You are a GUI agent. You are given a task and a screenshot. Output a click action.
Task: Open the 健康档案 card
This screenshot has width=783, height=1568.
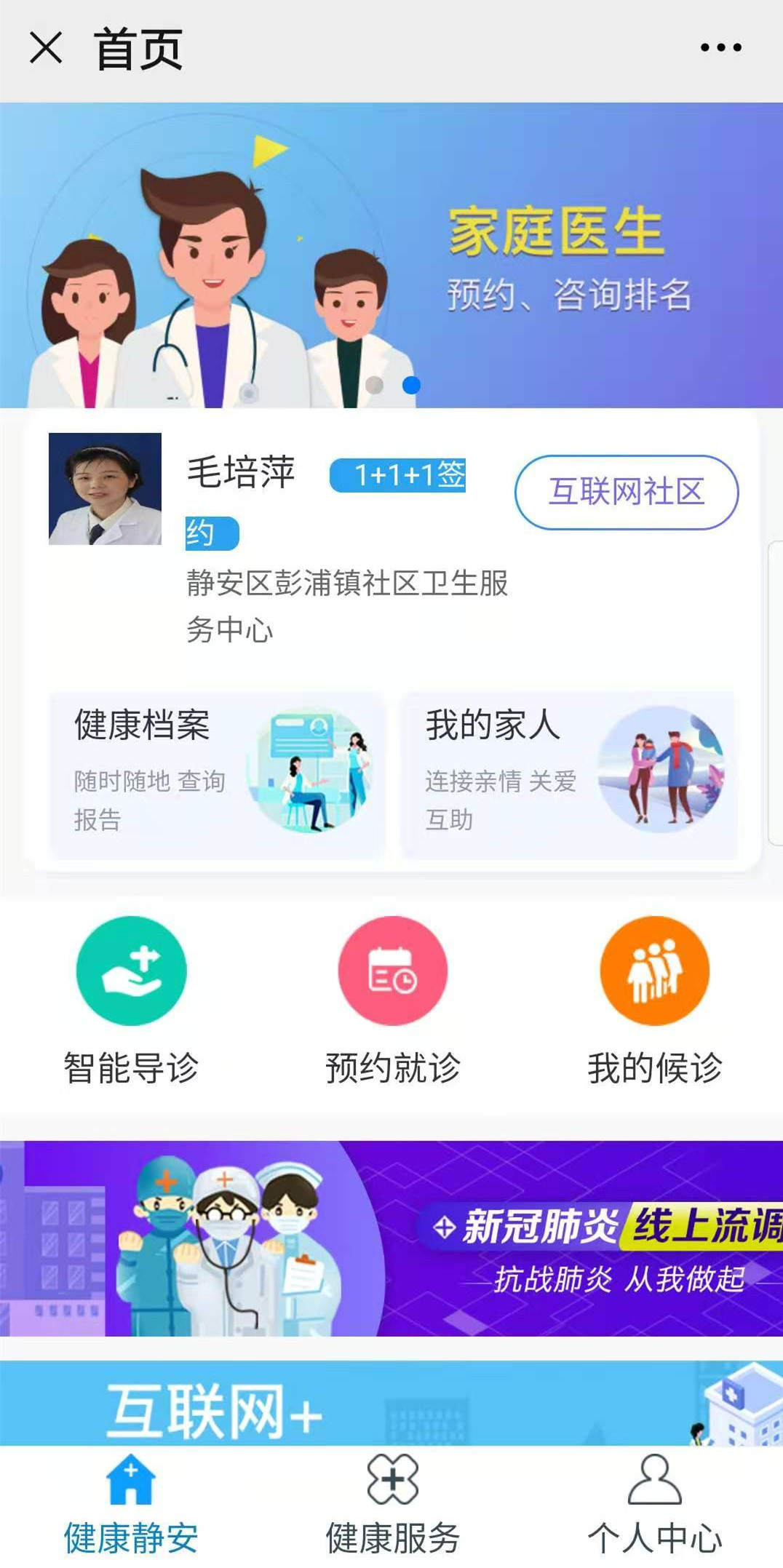coord(217,774)
